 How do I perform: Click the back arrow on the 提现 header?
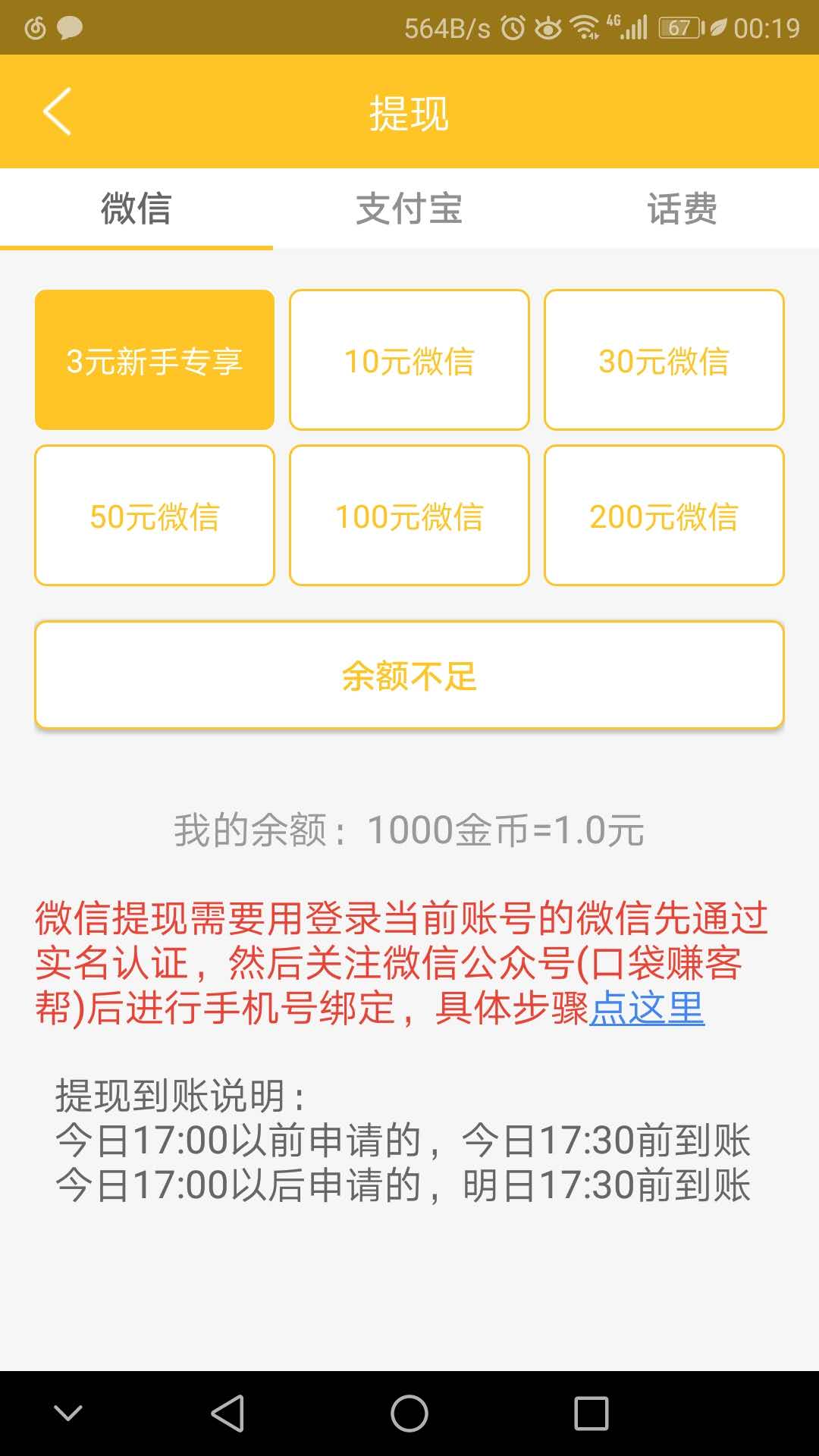(57, 111)
